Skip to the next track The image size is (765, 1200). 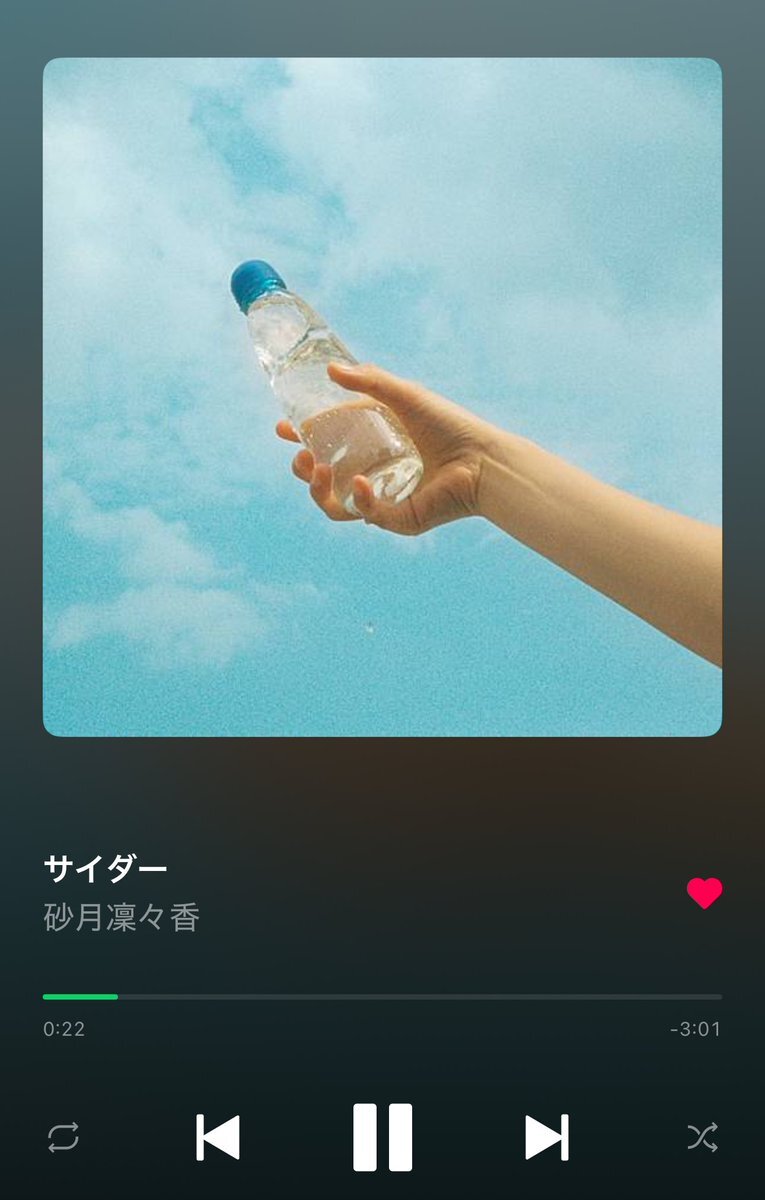pyautogui.click(x=547, y=1137)
